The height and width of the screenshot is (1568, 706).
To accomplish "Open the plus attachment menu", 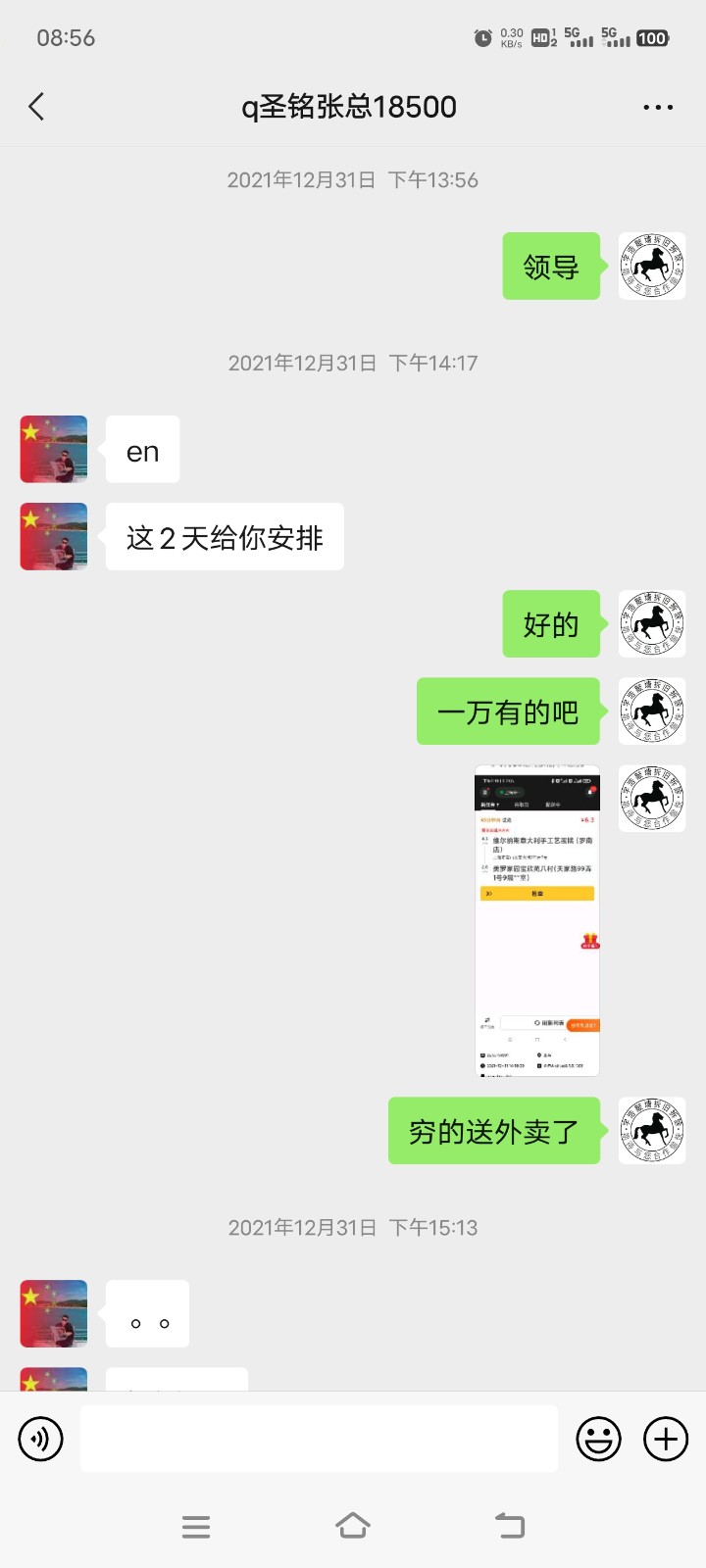I will click(x=666, y=1439).
